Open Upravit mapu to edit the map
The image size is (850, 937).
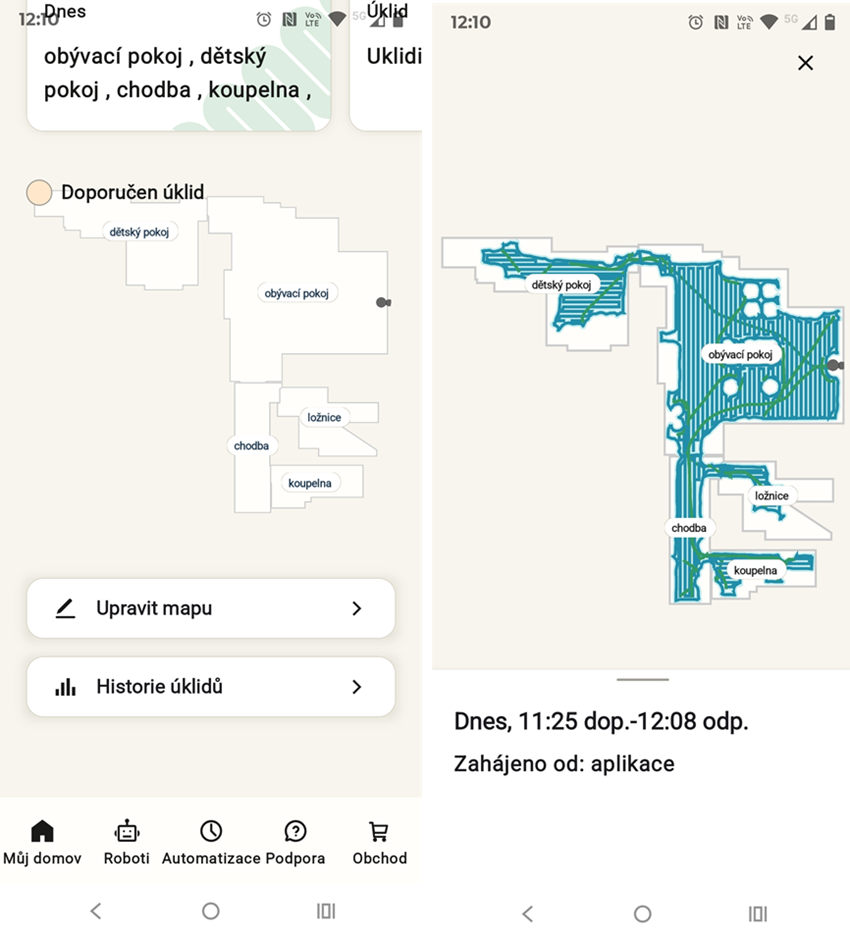click(x=210, y=608)
